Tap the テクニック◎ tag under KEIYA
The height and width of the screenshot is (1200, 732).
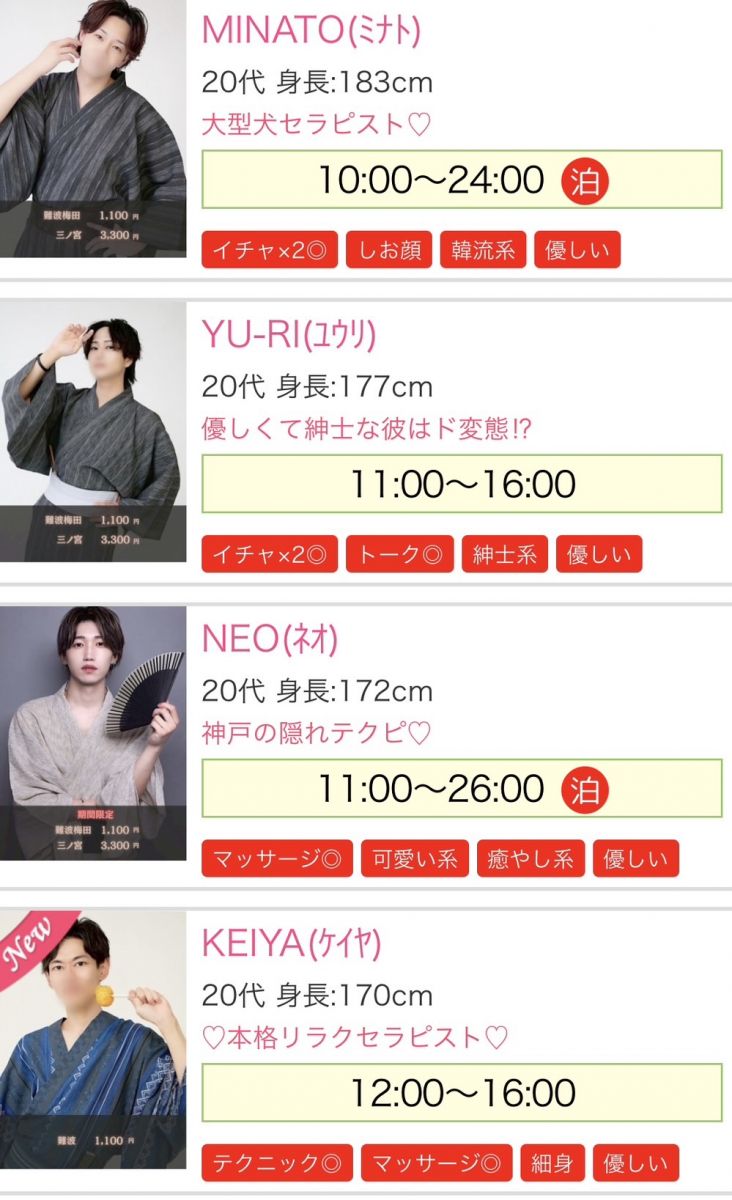click(277, 1163)
